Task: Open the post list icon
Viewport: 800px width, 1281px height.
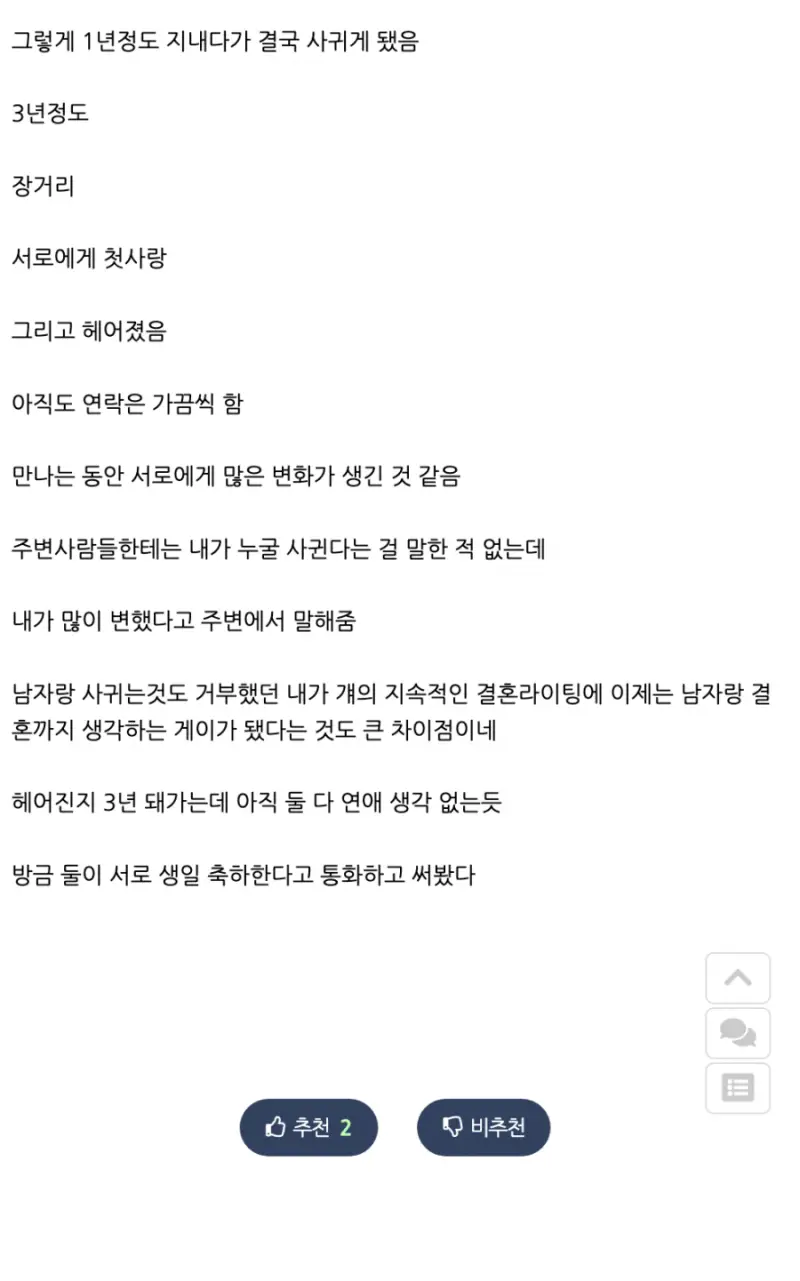Action: pyautogui.click(x=738, y=1088)
